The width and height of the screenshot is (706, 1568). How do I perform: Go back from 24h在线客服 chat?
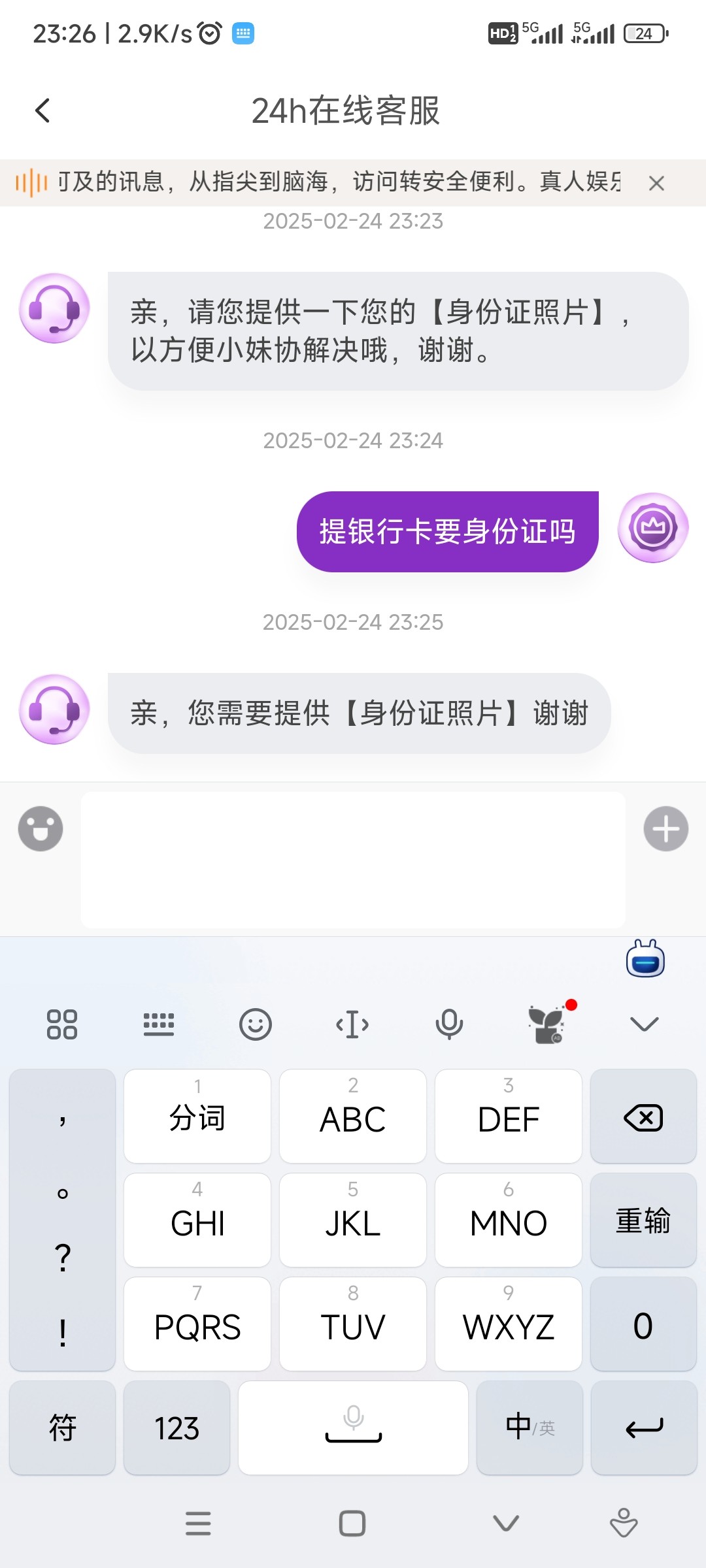coord(43,110)
